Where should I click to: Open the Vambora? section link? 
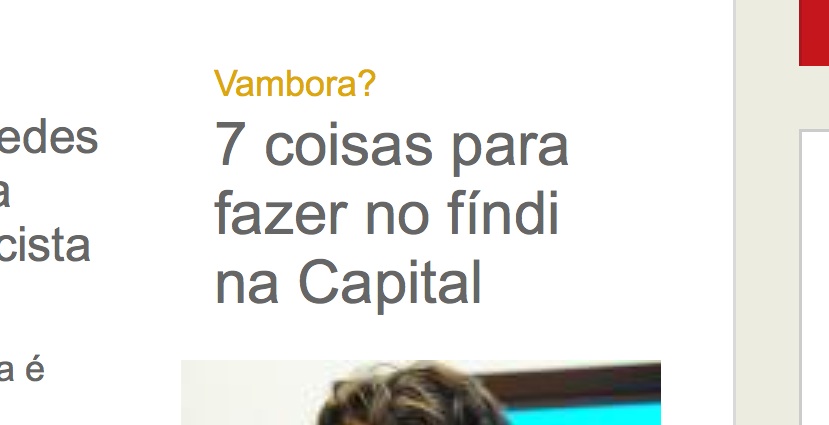[295, 85]
